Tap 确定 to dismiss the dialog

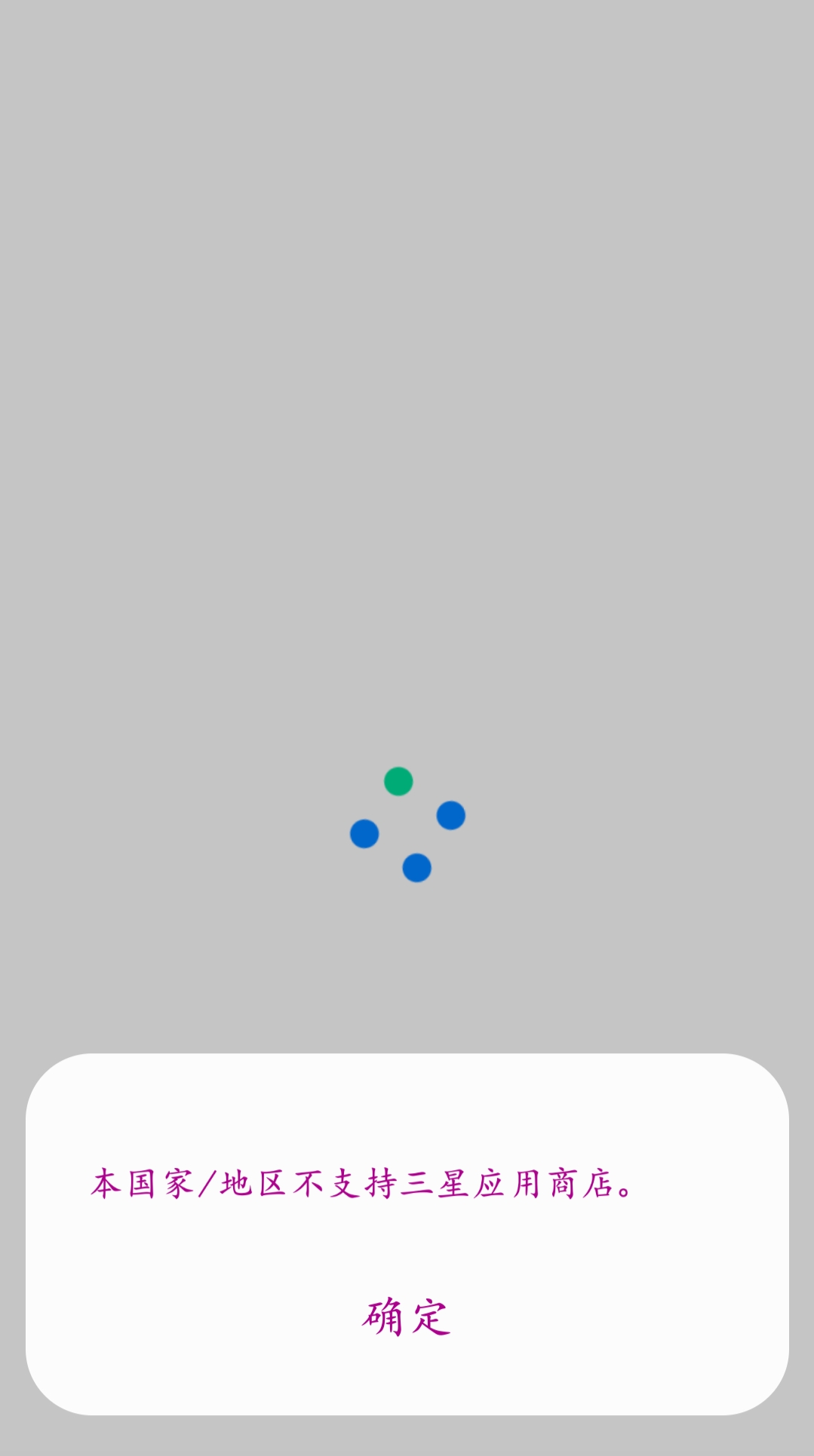[407, 1317]
